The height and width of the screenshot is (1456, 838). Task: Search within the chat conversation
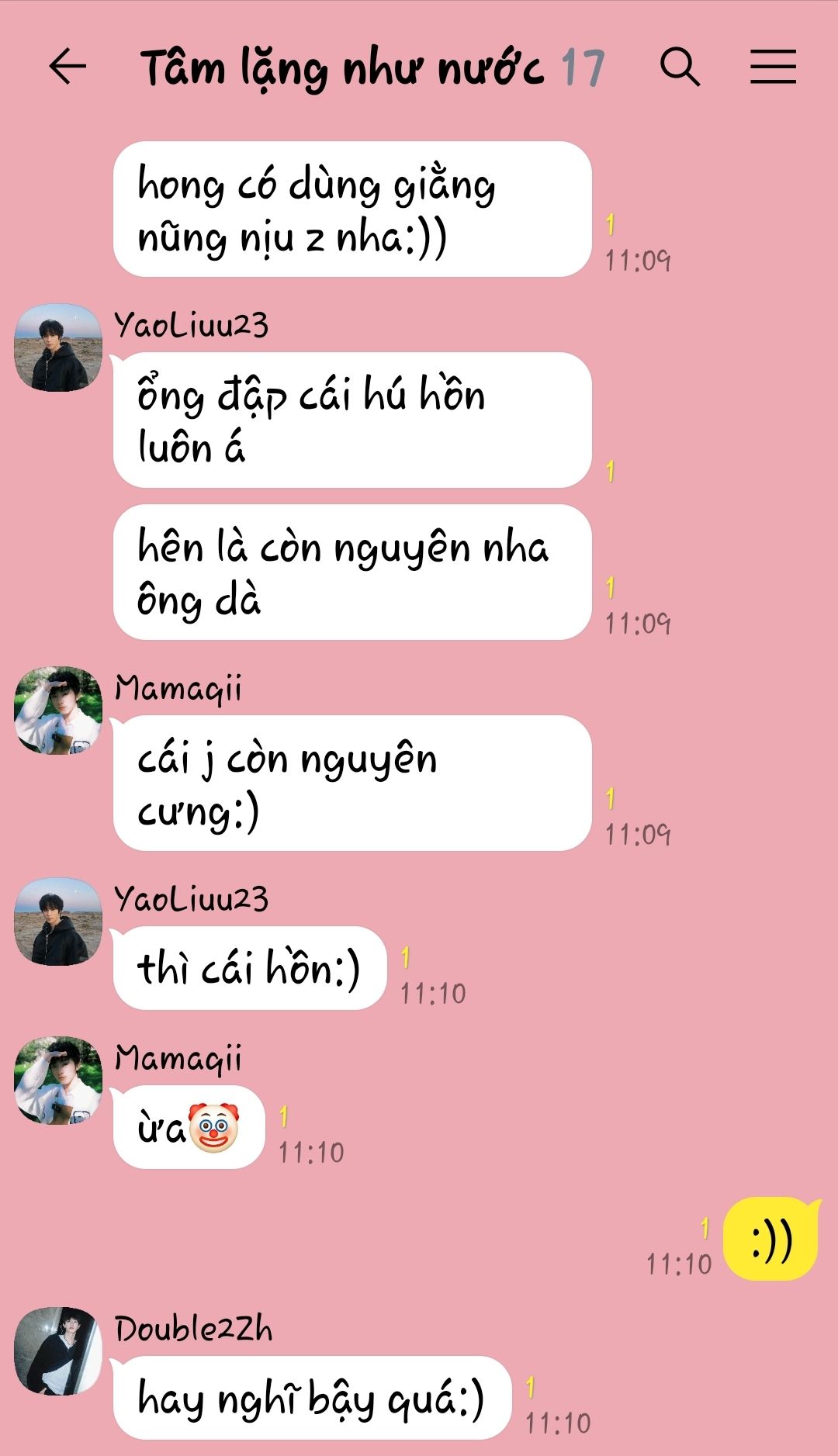[x=680, y=67]
